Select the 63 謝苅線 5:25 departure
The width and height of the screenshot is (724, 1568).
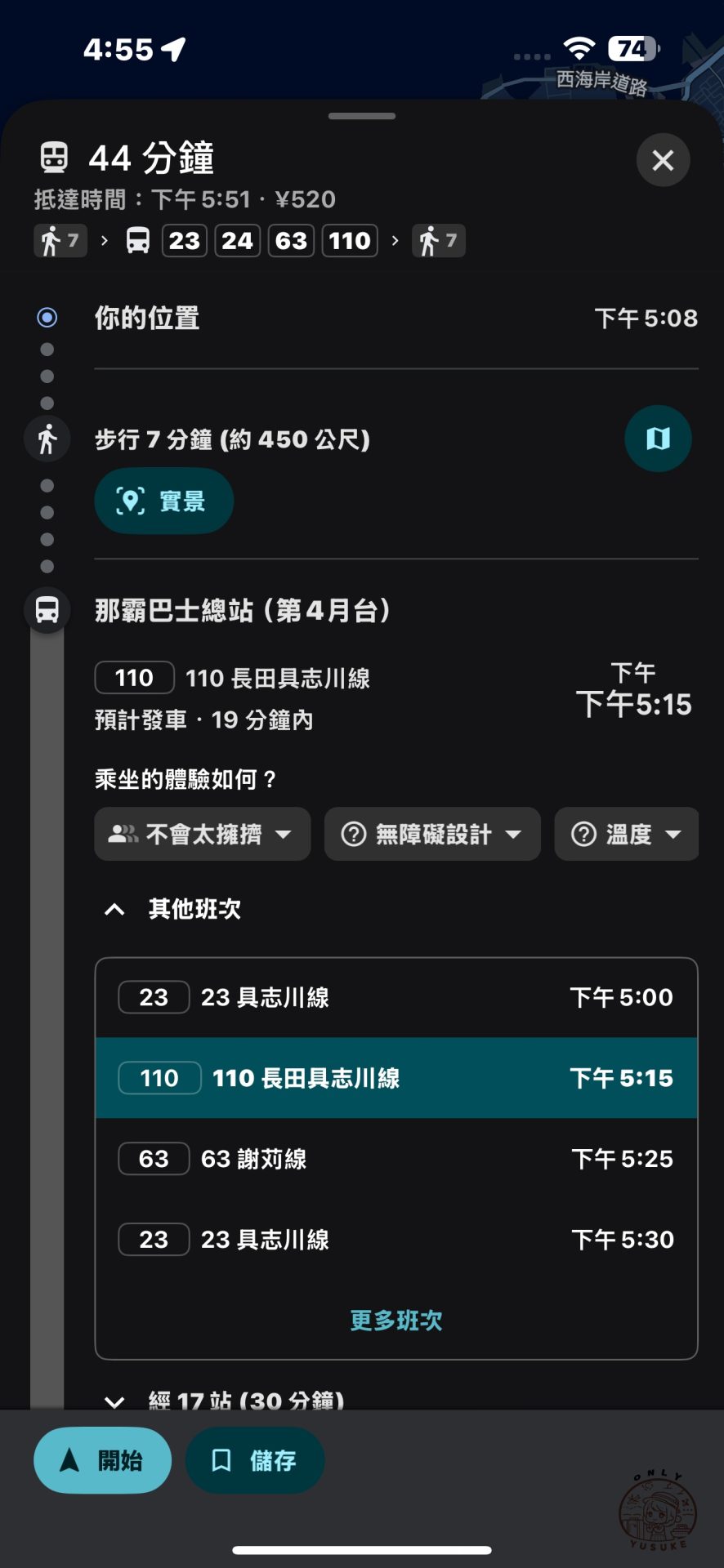click(396, 1158)
